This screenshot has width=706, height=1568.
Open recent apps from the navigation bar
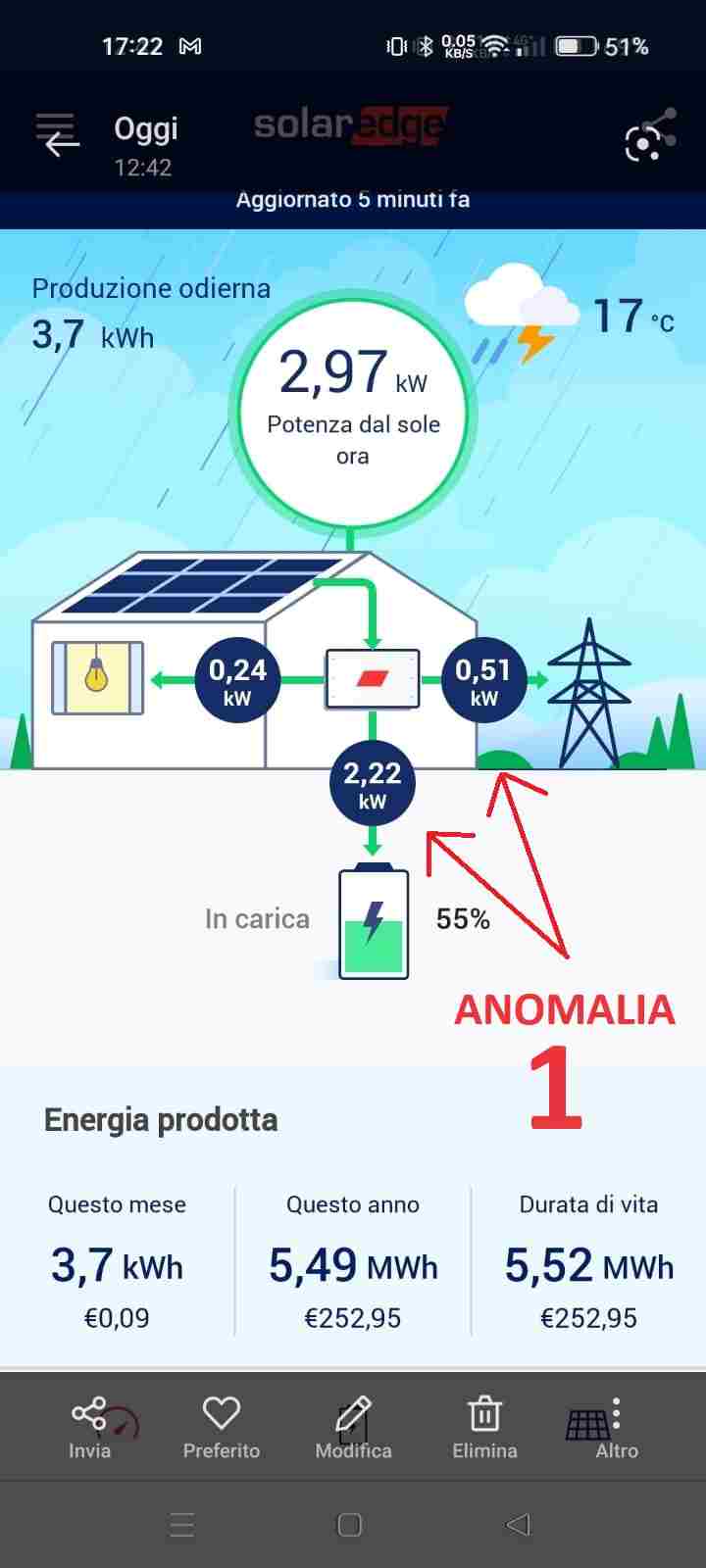click(182, 1524)
